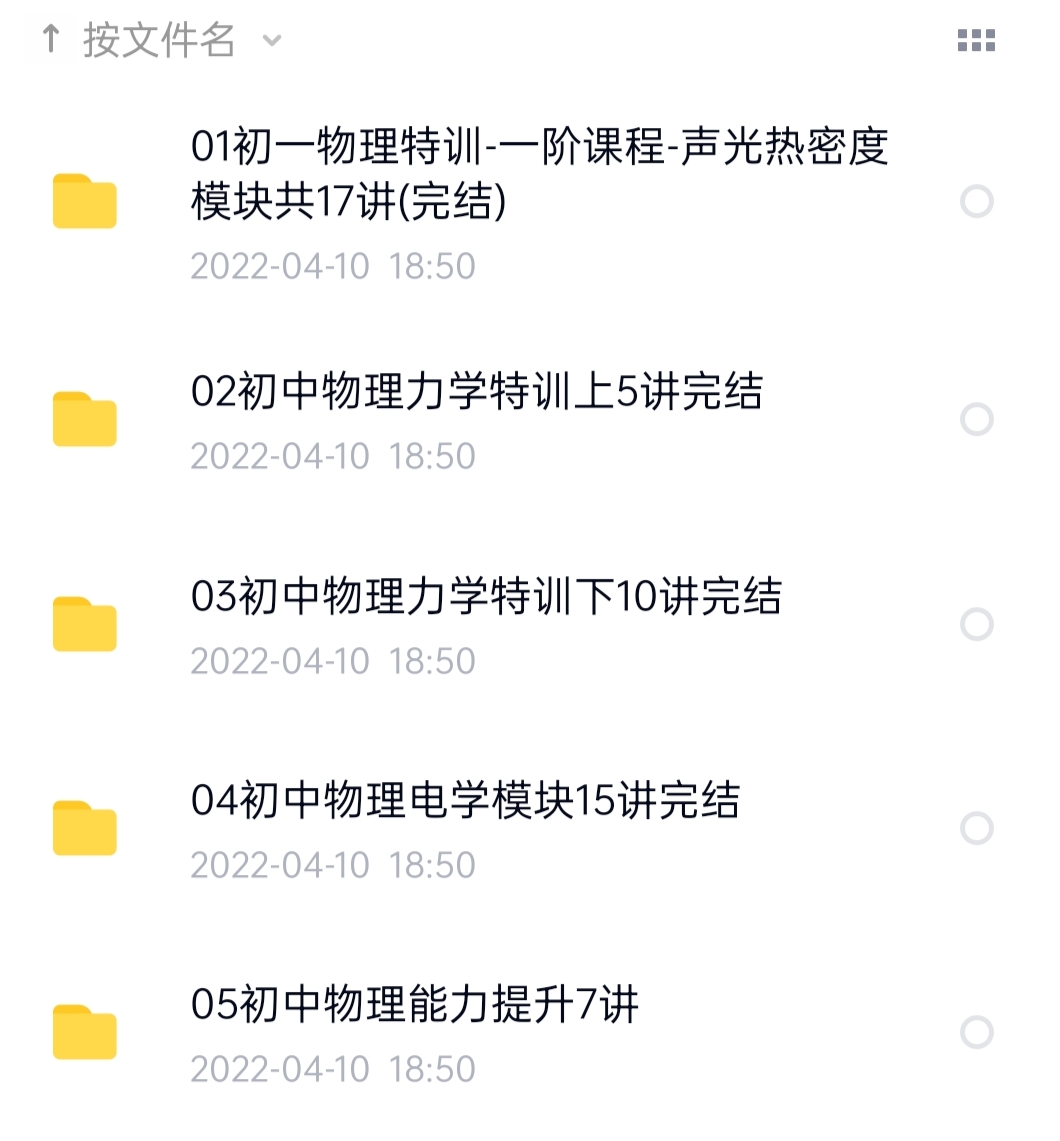Select the 01初一物理特训 folder circle
Image resolution: width=1060 pixels, height=1141 pixels.
point(976,202)
